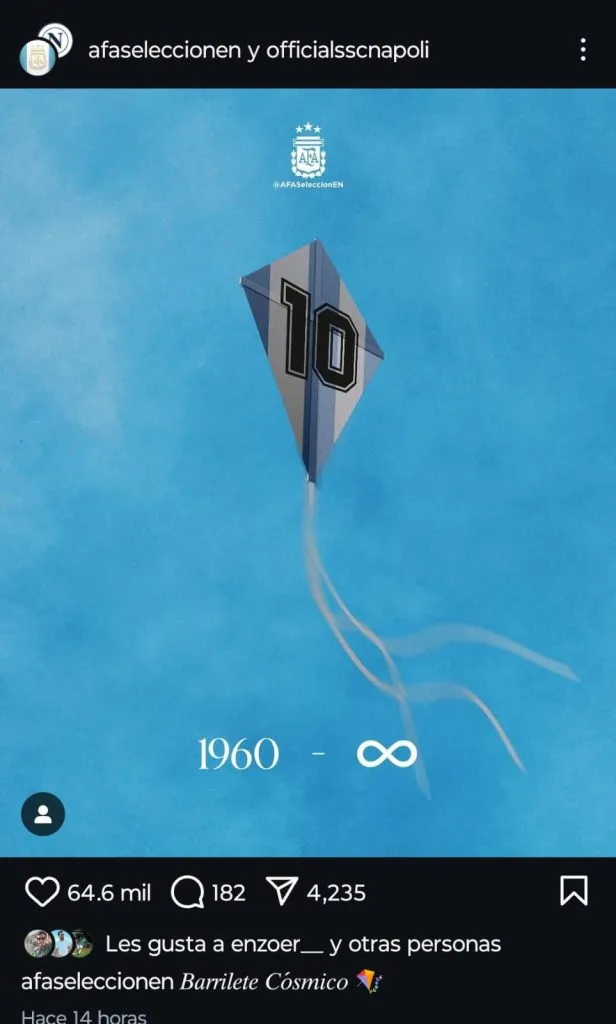See who liked this post
This screenshot has width=616, height=1024.
(x=302, y=944)
